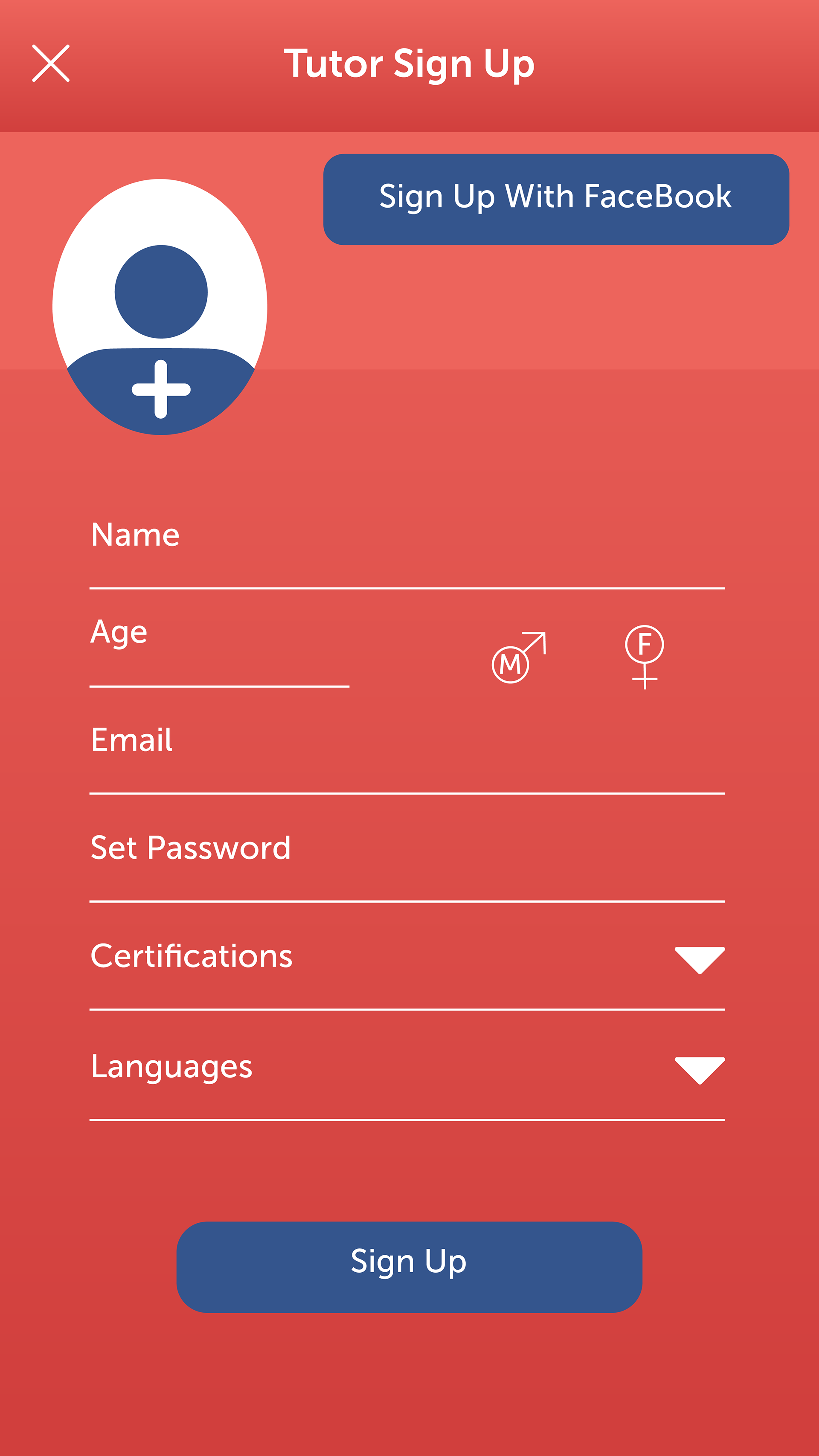Sign up with FaceBook
The image size is (819, 1456).
(556, 199)
